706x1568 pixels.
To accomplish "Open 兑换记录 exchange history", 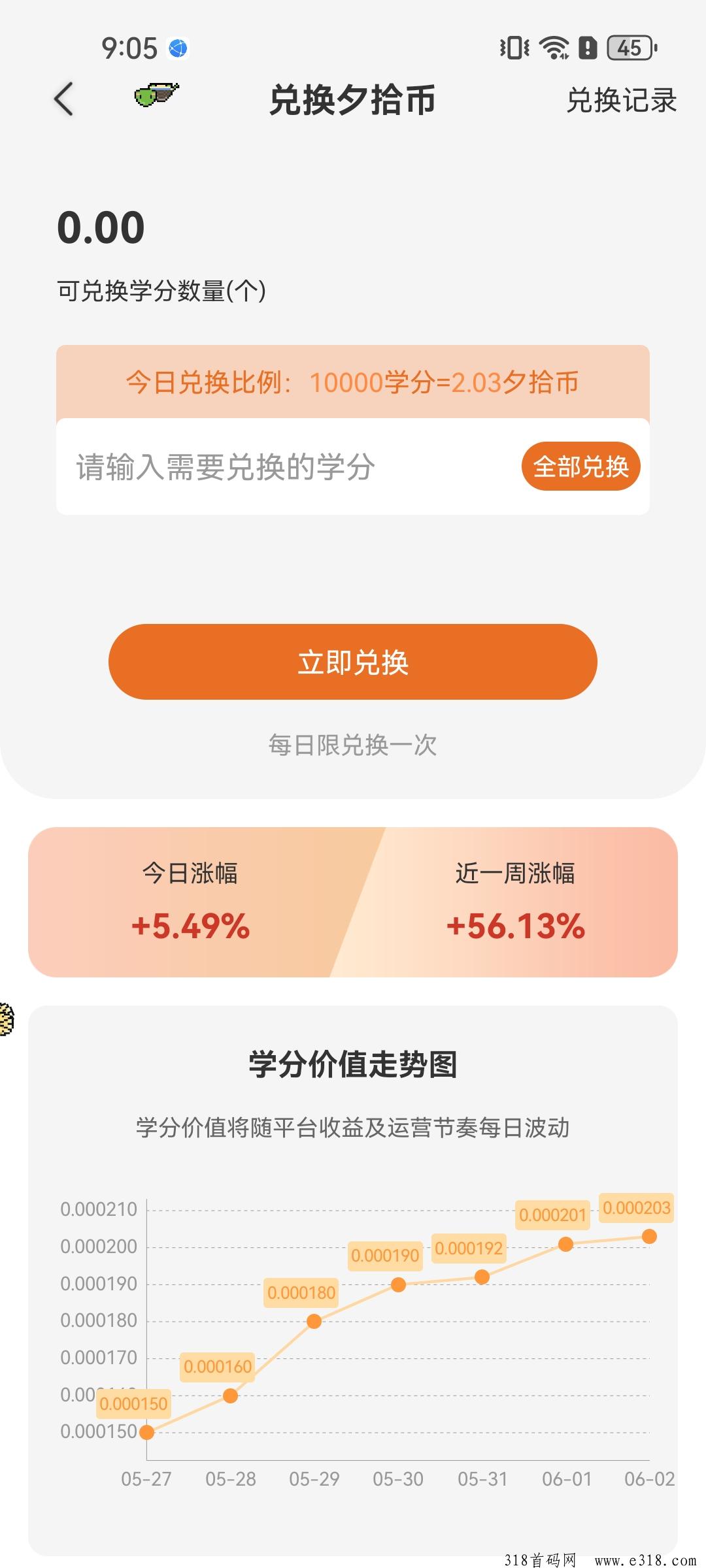I will tap(621, 101).
